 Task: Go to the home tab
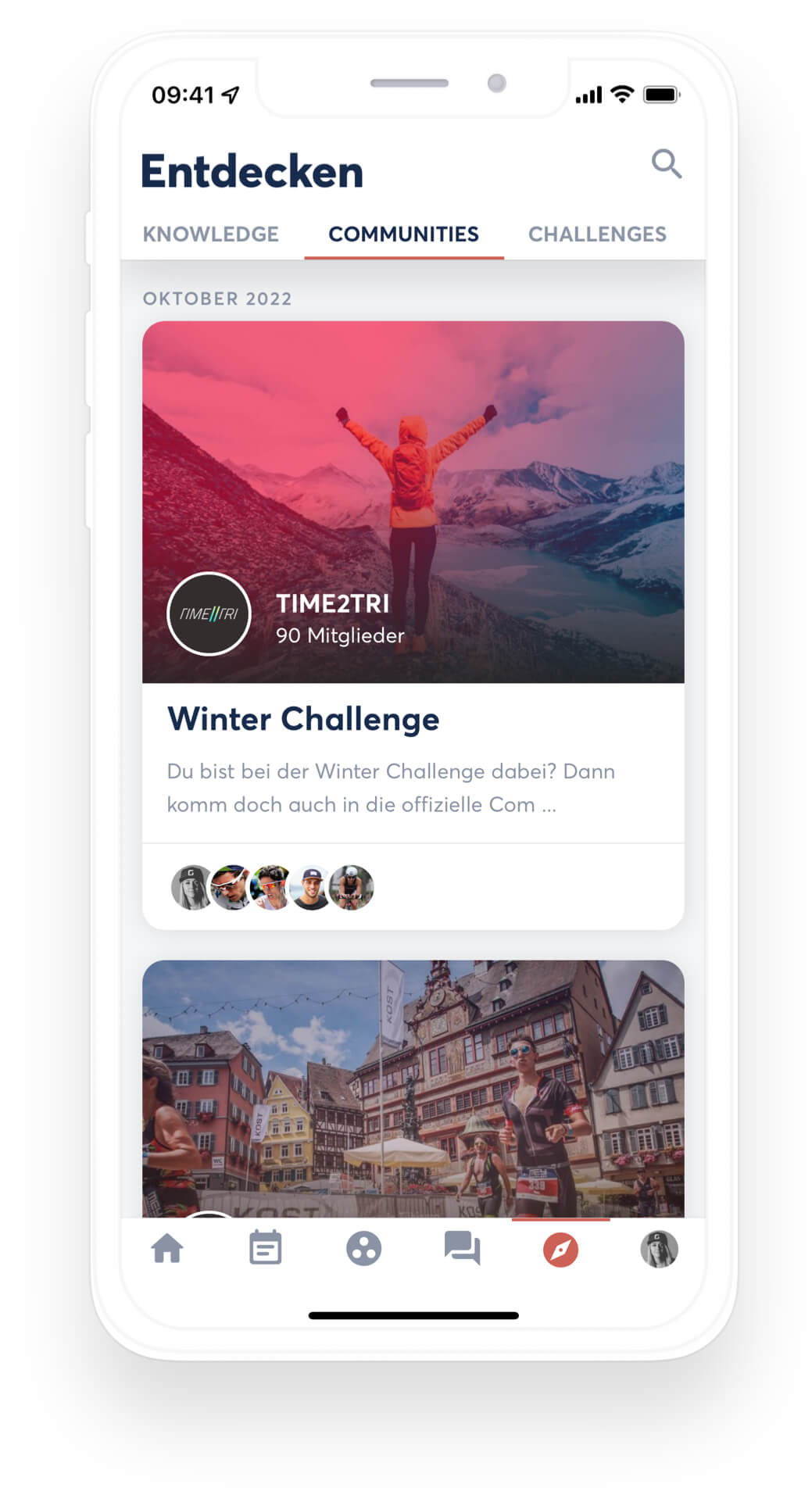(x=167, y=1249)
